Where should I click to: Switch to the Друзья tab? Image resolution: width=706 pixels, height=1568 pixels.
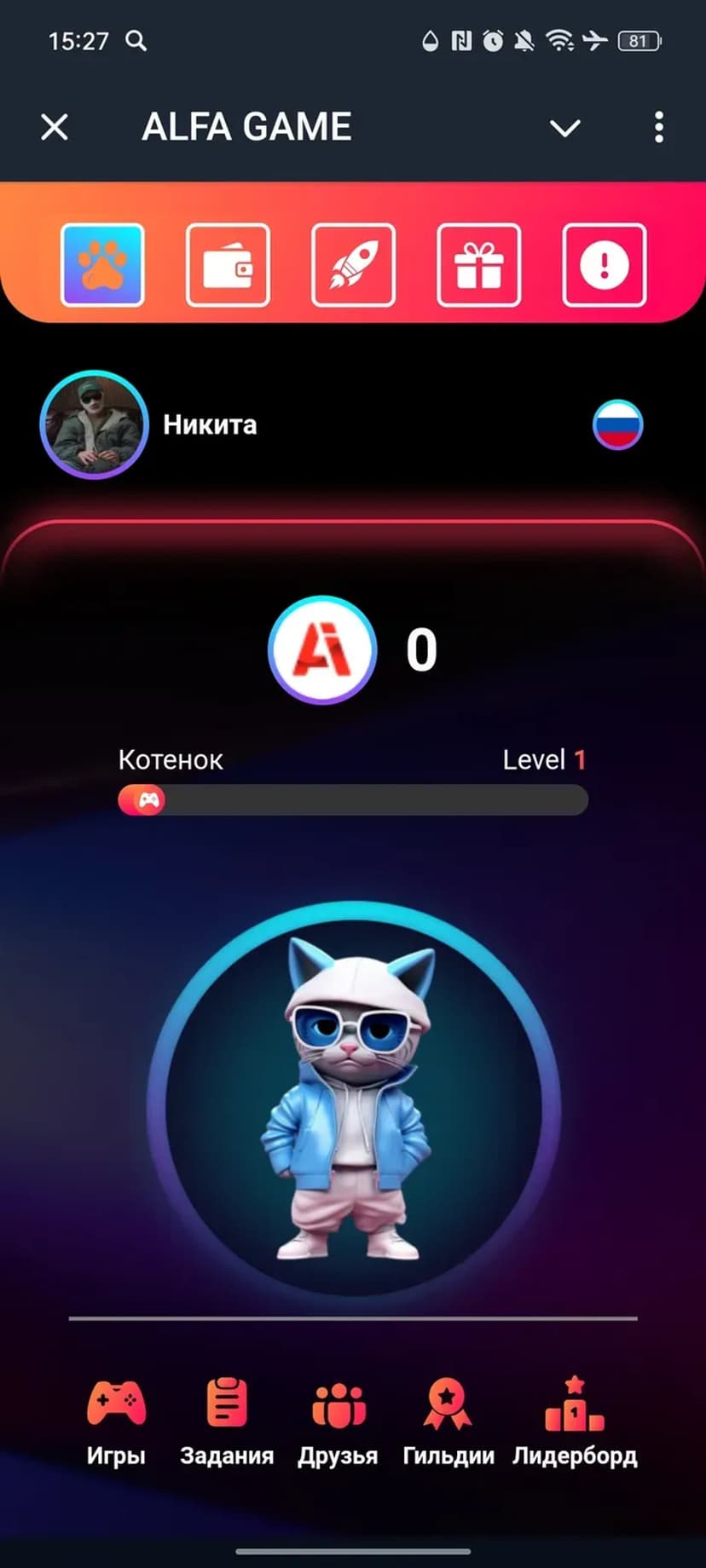338,1421
